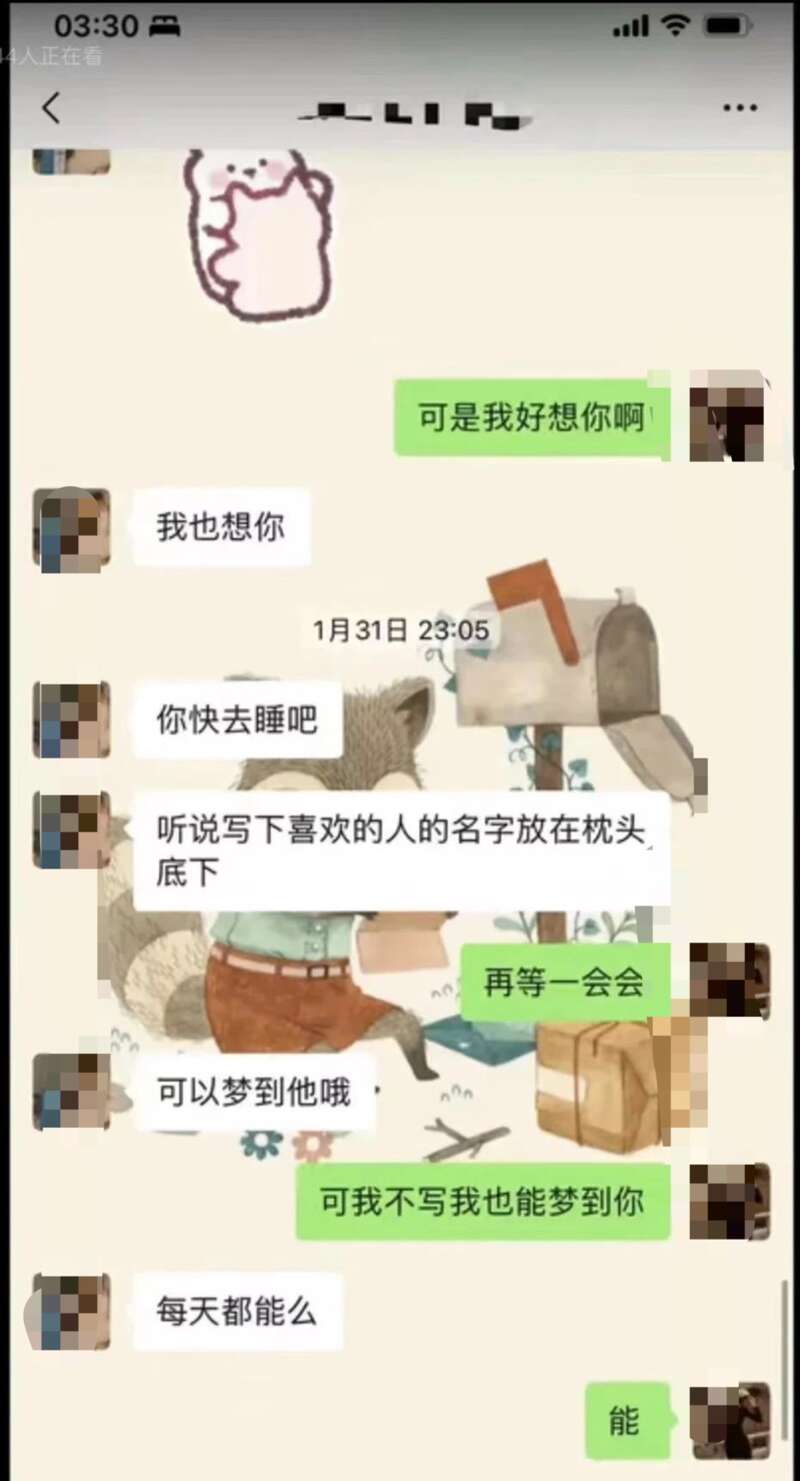Viewport: 800px width, 1481px height.
Task: Open sender avatar beside 我也想你
Action: [x=71, y=530]
